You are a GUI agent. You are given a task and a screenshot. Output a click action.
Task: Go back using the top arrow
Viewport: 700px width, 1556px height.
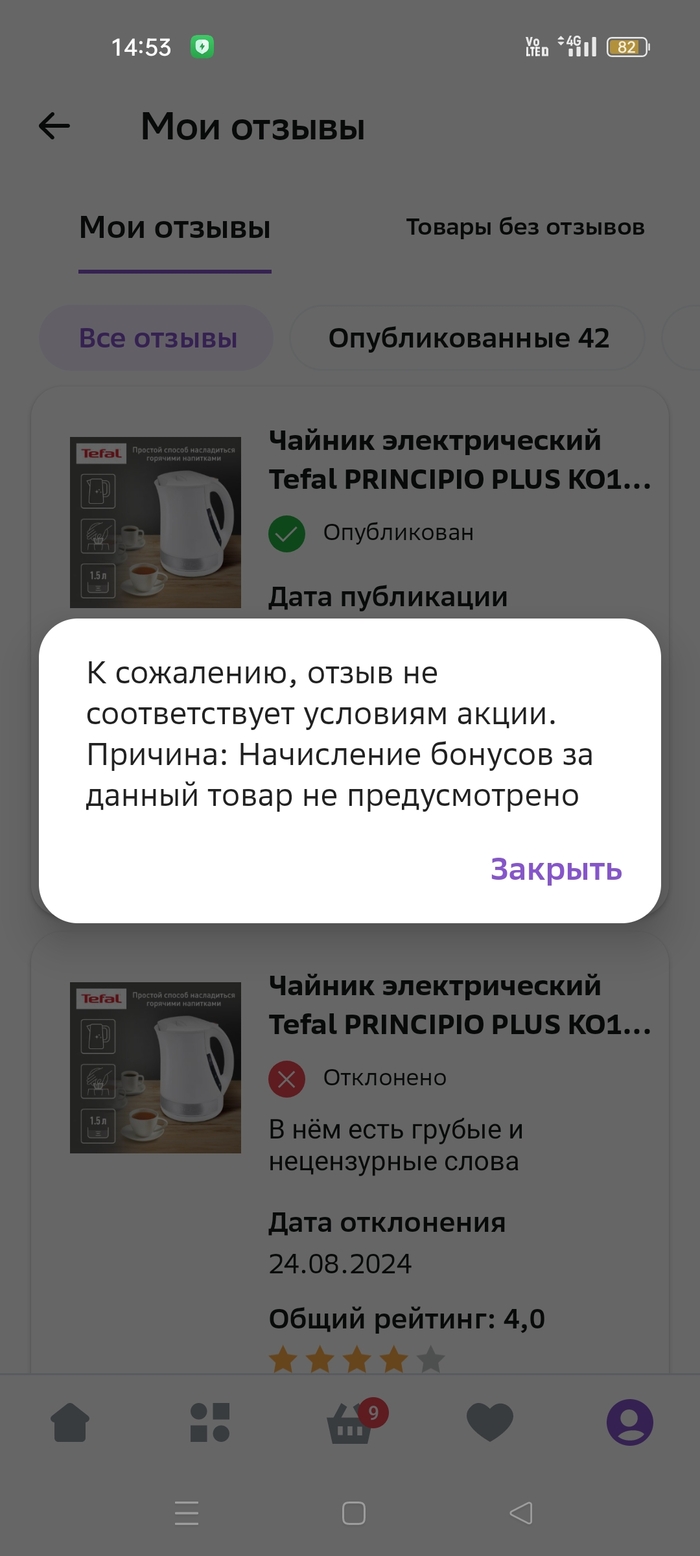coord(54,126)
